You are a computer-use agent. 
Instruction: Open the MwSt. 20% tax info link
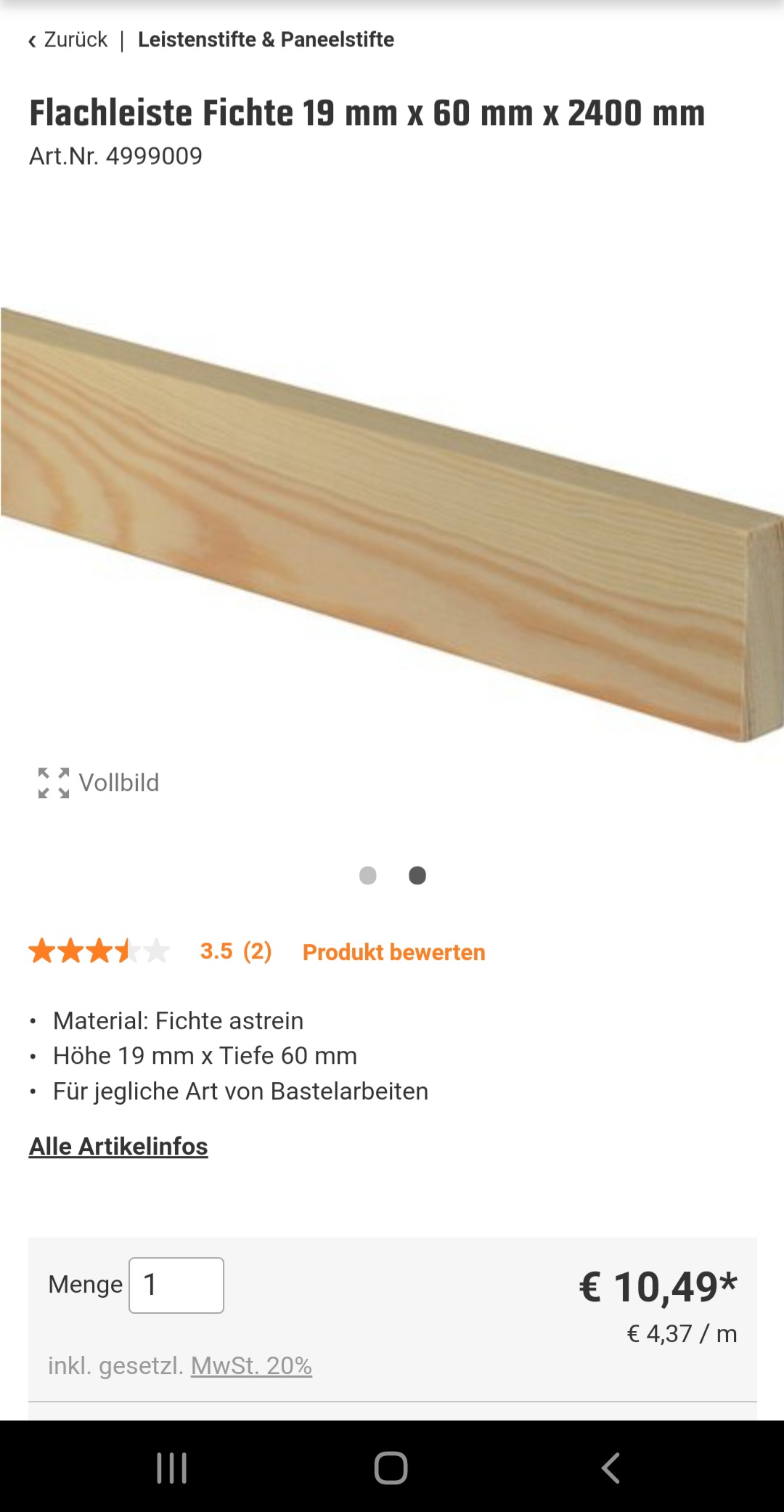tap(251, 1366)
